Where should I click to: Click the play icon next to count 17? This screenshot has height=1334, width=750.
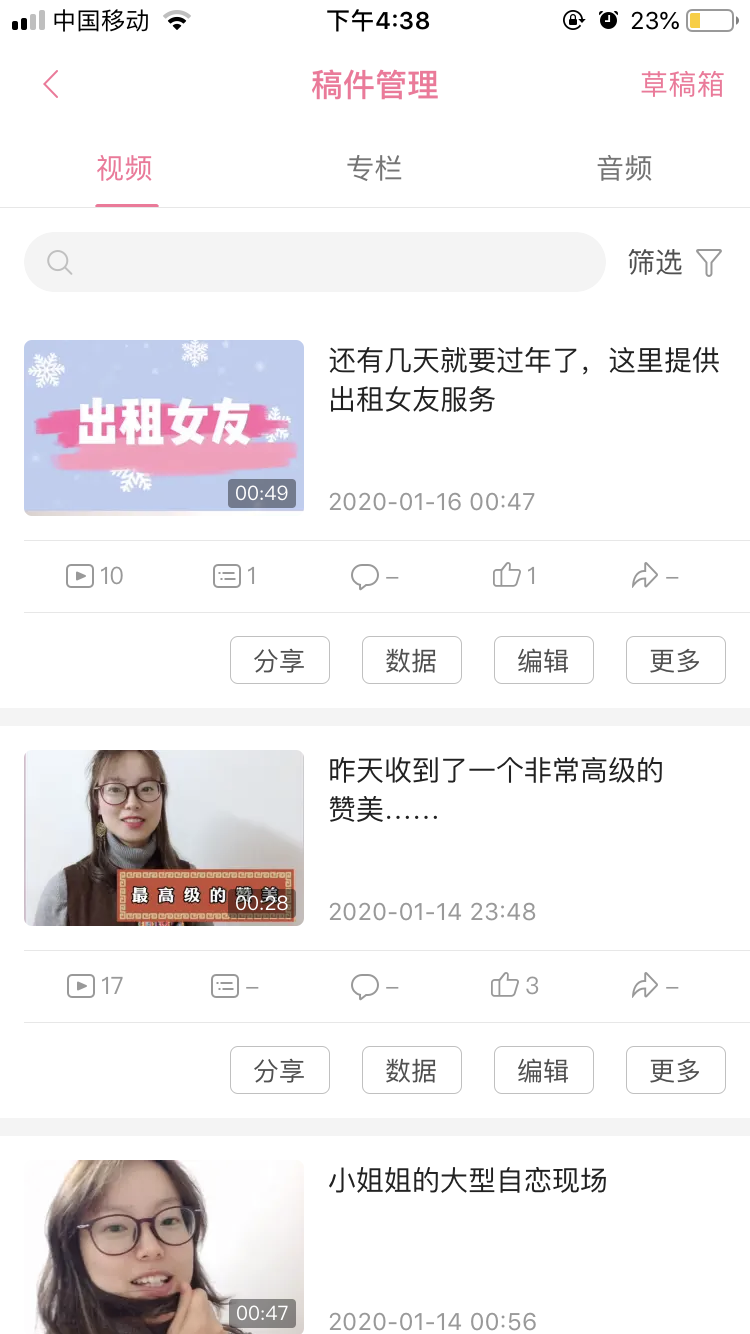(80, 986)
